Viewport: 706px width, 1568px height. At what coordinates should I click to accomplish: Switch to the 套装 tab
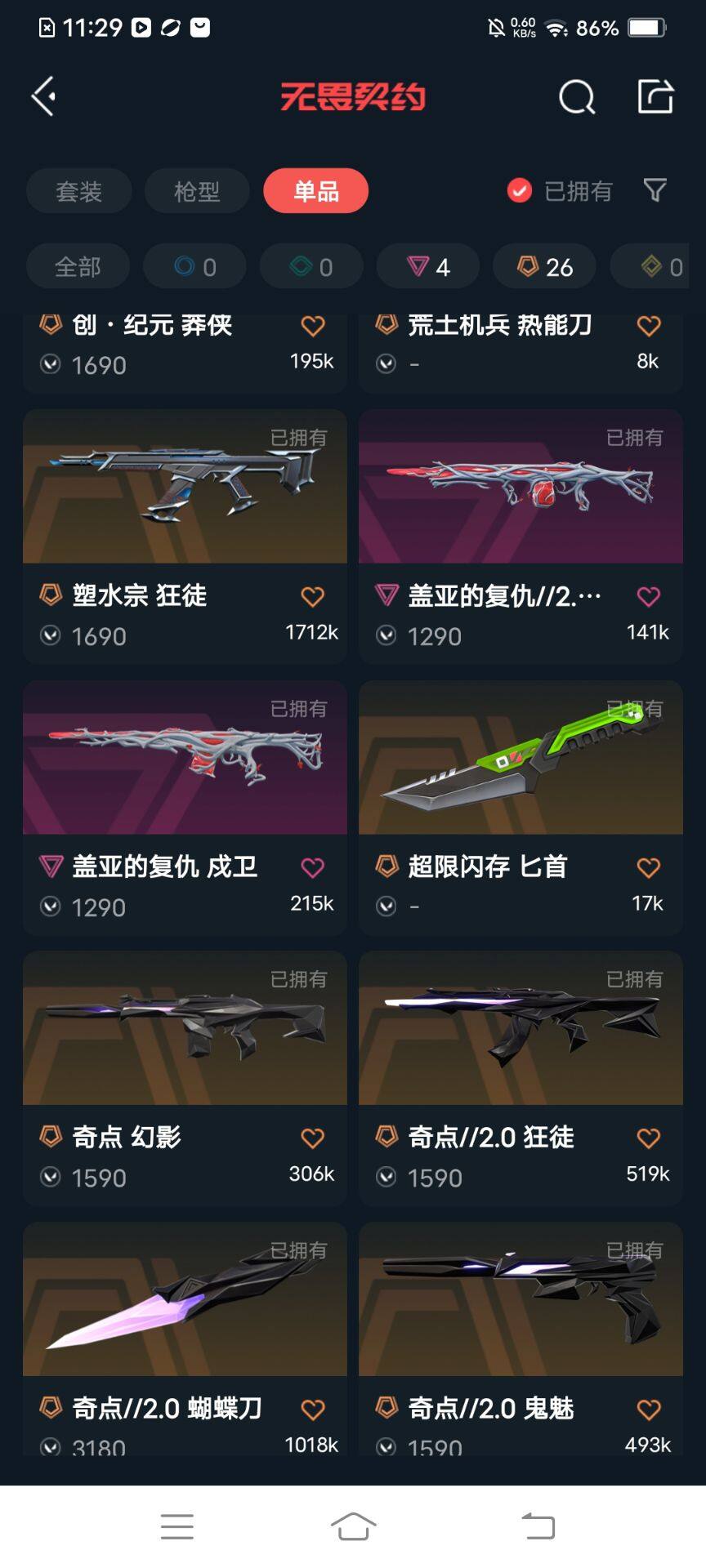(x=79, y=191)
